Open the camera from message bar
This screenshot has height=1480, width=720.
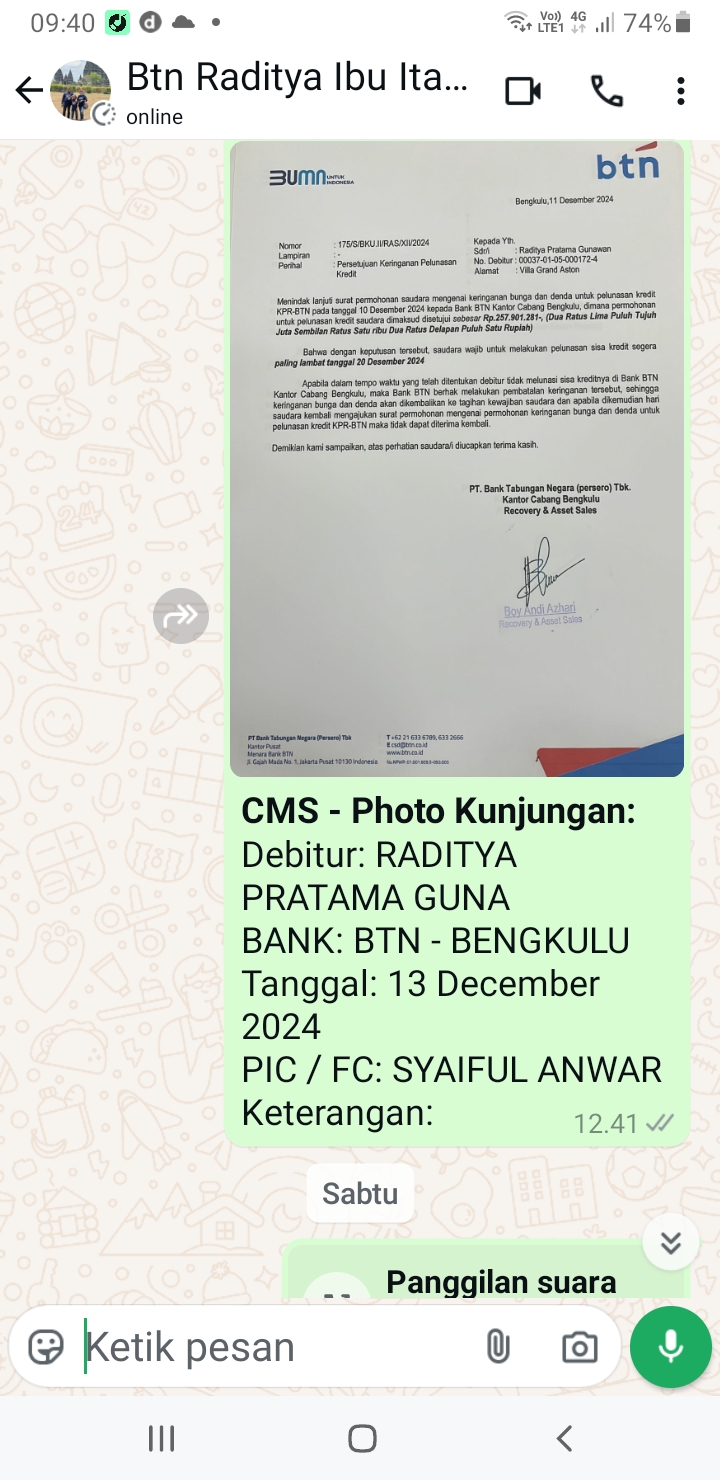click(579, 1347)
